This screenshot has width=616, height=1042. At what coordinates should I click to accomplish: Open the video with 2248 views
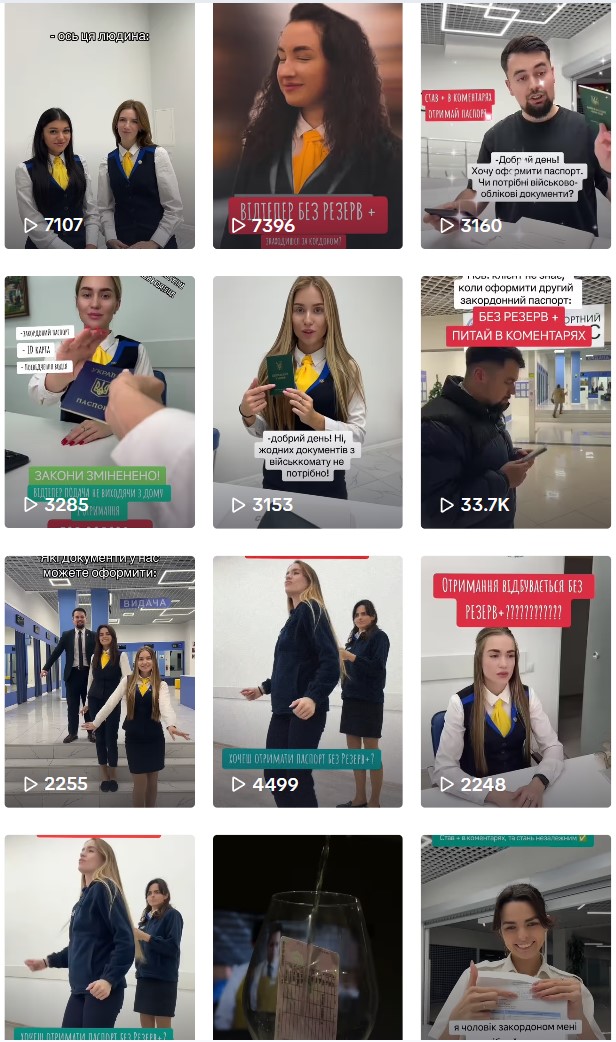[x=515, y=680]
